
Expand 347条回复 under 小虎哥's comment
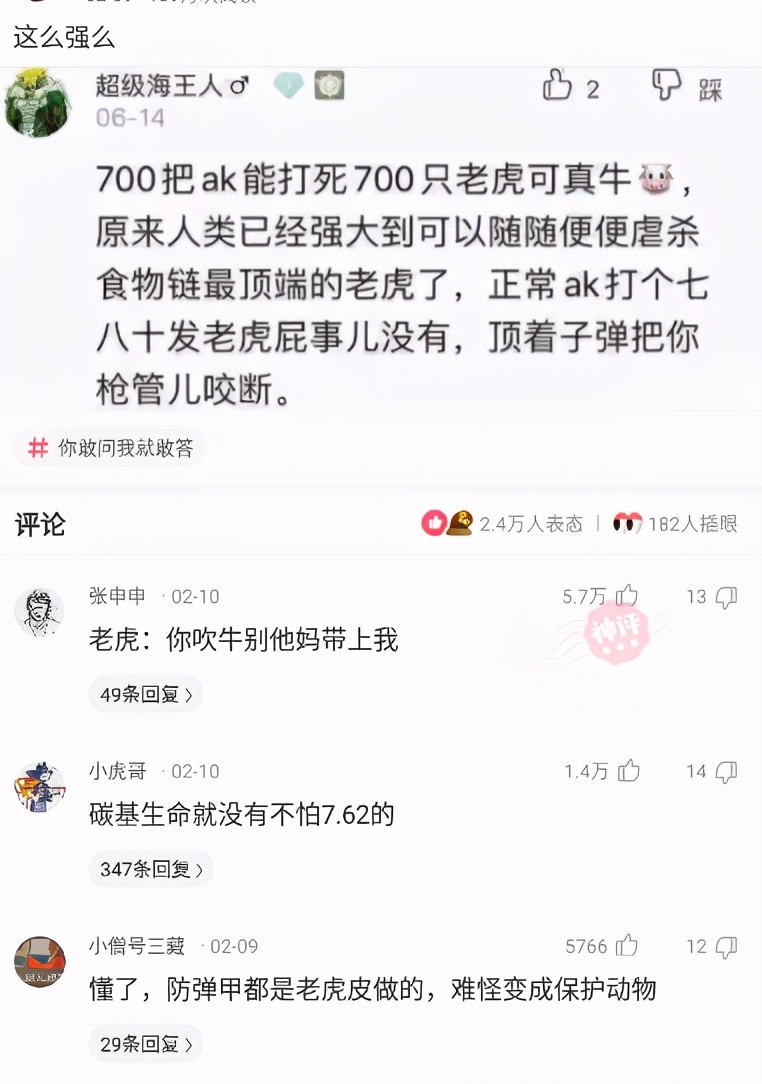pyautogui.click(x=150, y=868)
